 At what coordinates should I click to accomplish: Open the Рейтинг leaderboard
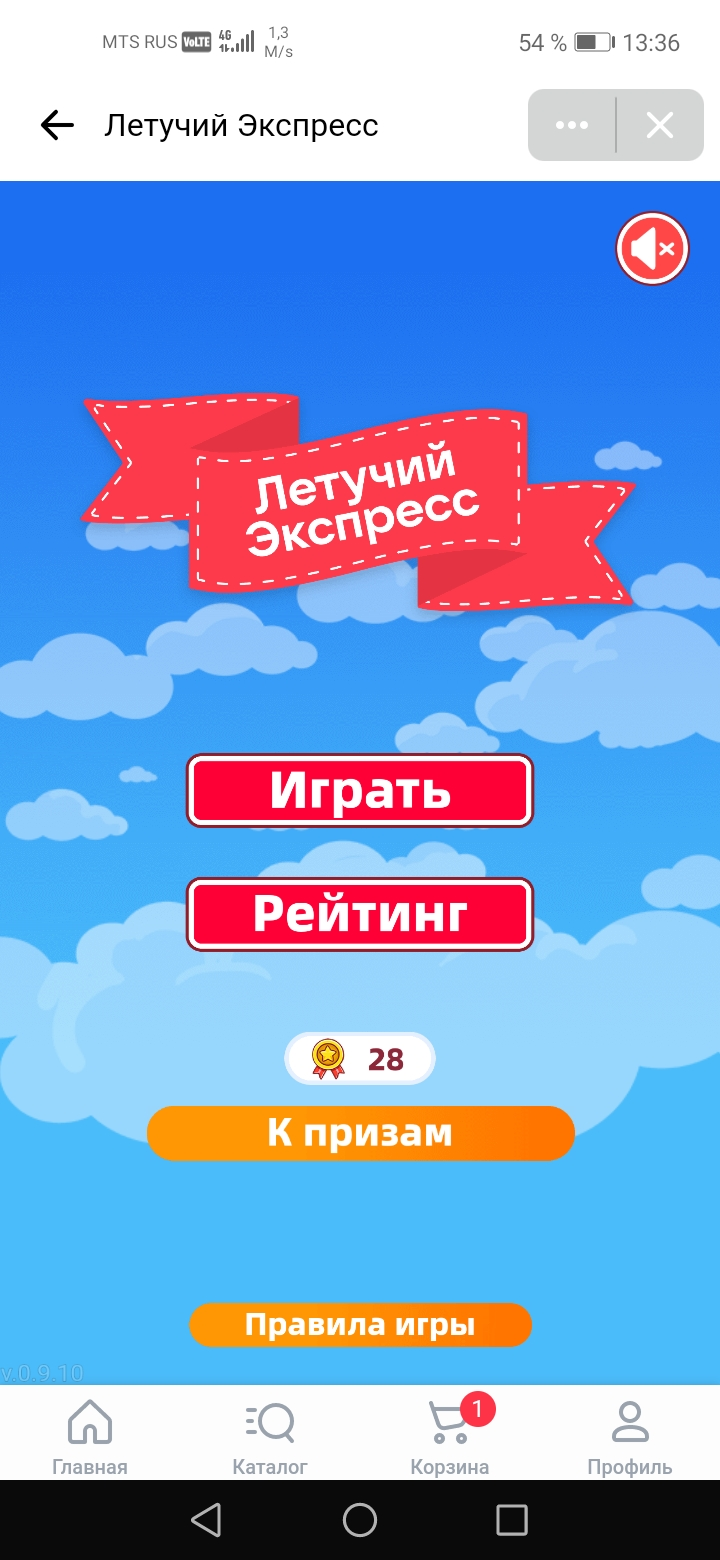[360, 914]
